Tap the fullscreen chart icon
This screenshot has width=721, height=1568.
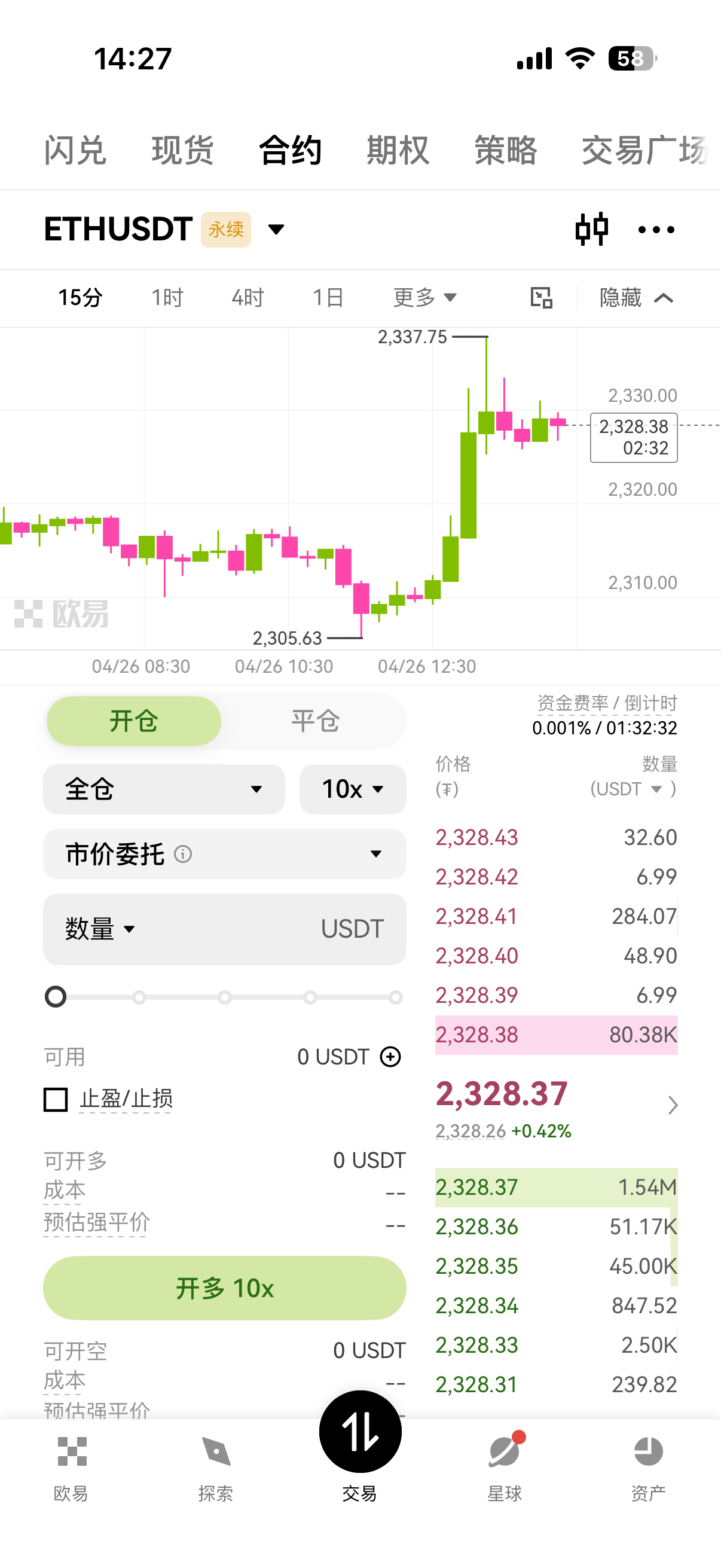point(540,298)
